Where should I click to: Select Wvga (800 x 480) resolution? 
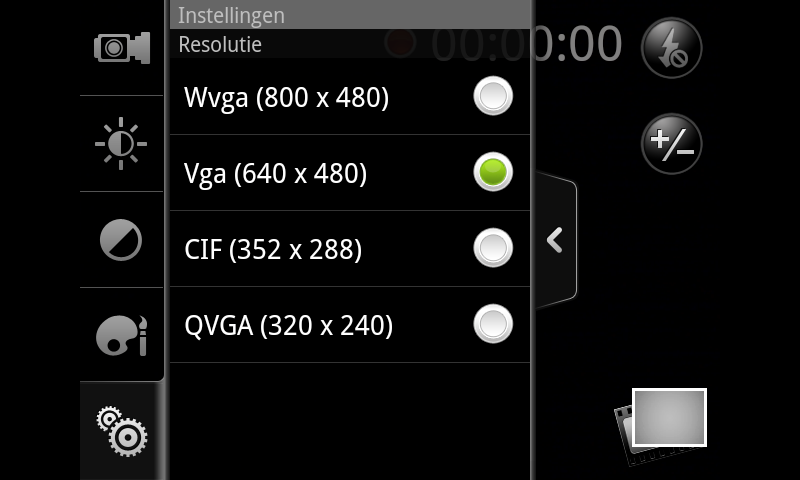pos(492,97)
